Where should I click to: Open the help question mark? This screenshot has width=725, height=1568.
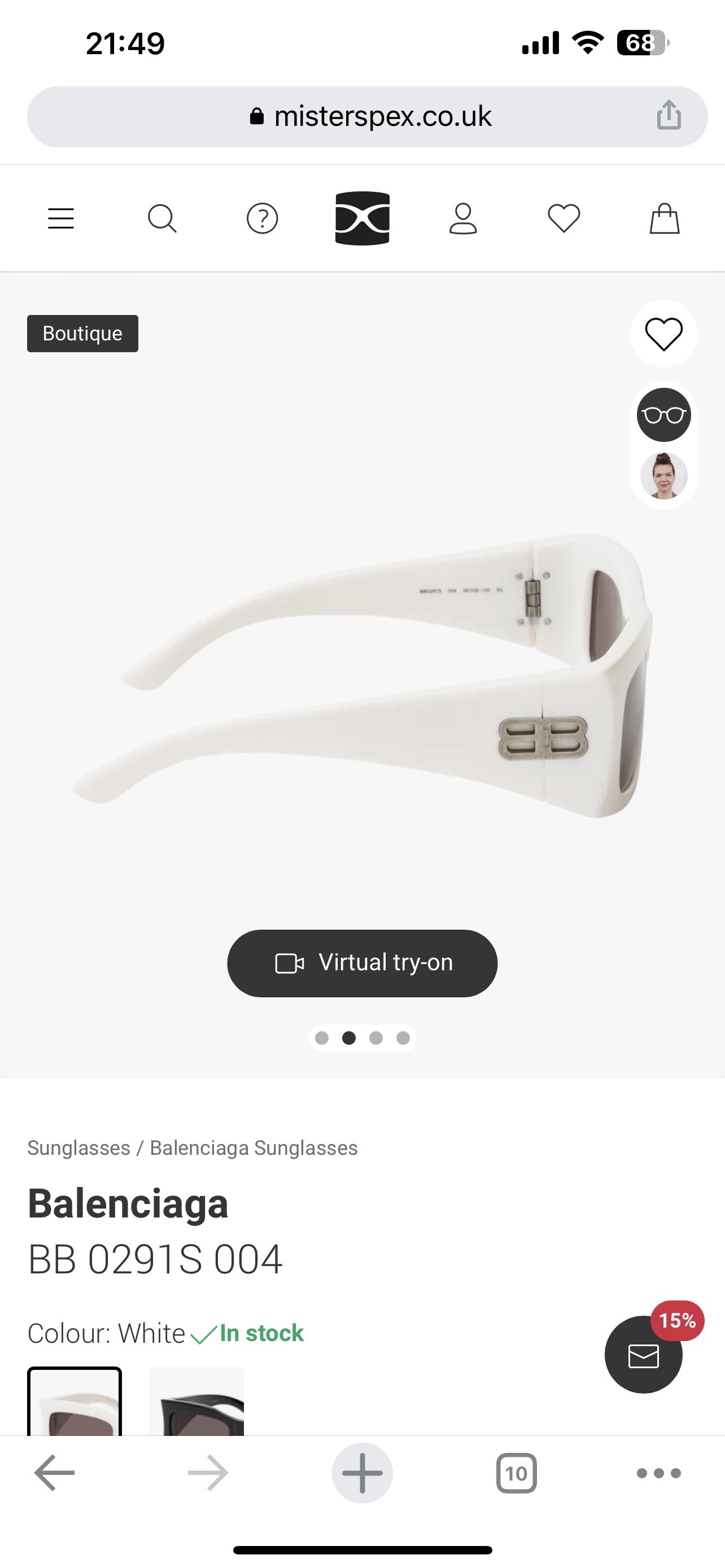tap(263, 218)
